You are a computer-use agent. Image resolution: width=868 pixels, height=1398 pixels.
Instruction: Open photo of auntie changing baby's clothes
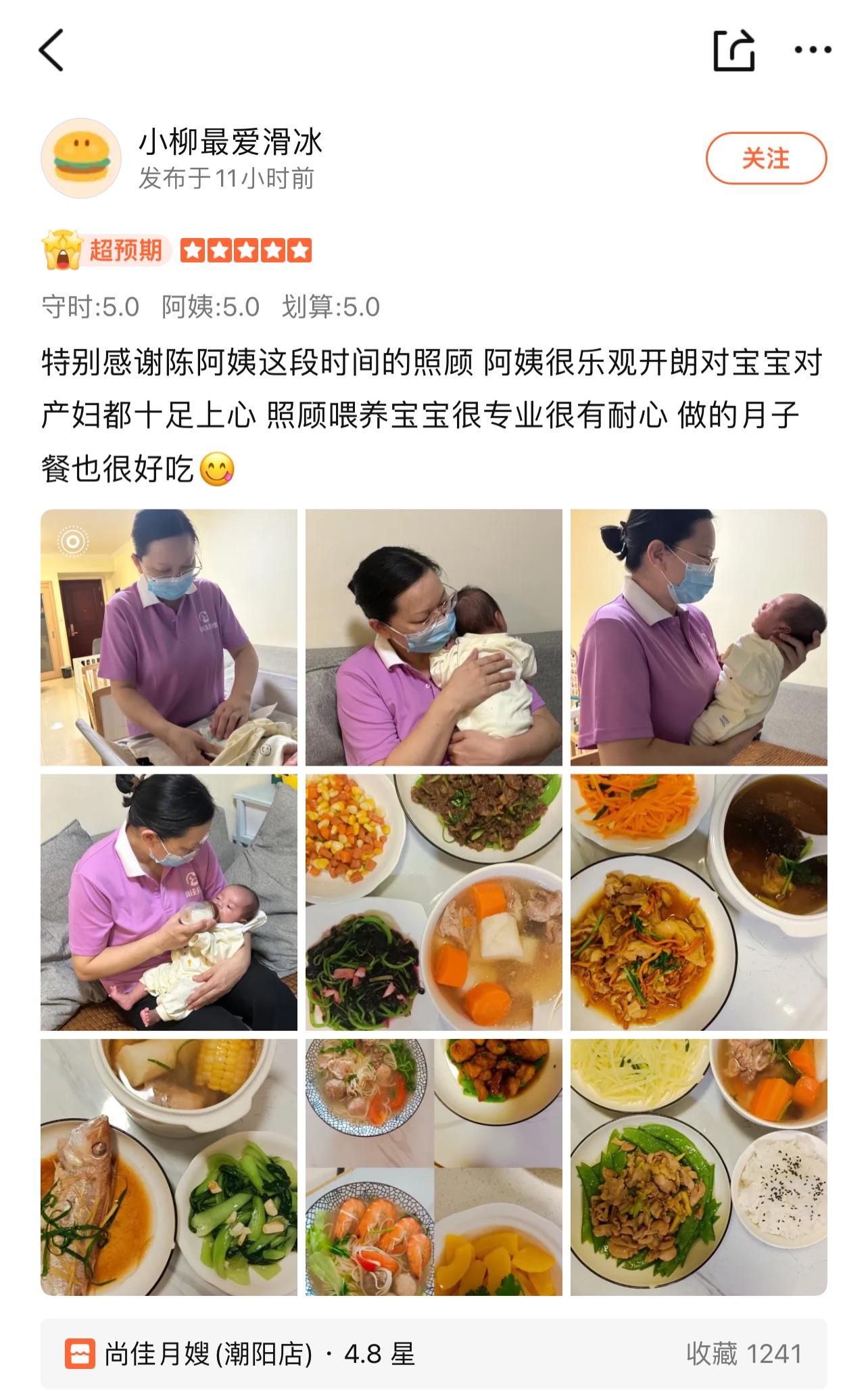click(169, 637)
